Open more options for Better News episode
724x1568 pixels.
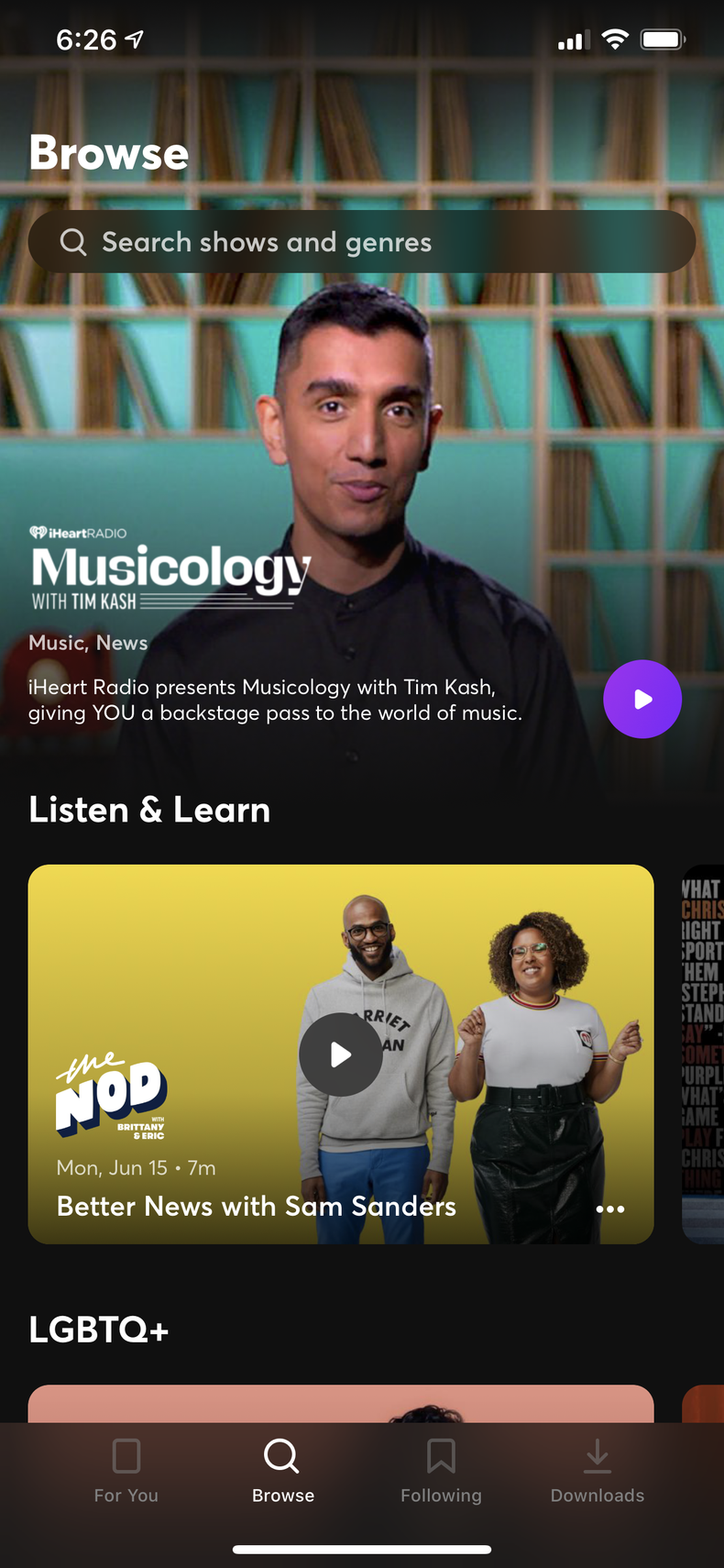(610, 1209)
